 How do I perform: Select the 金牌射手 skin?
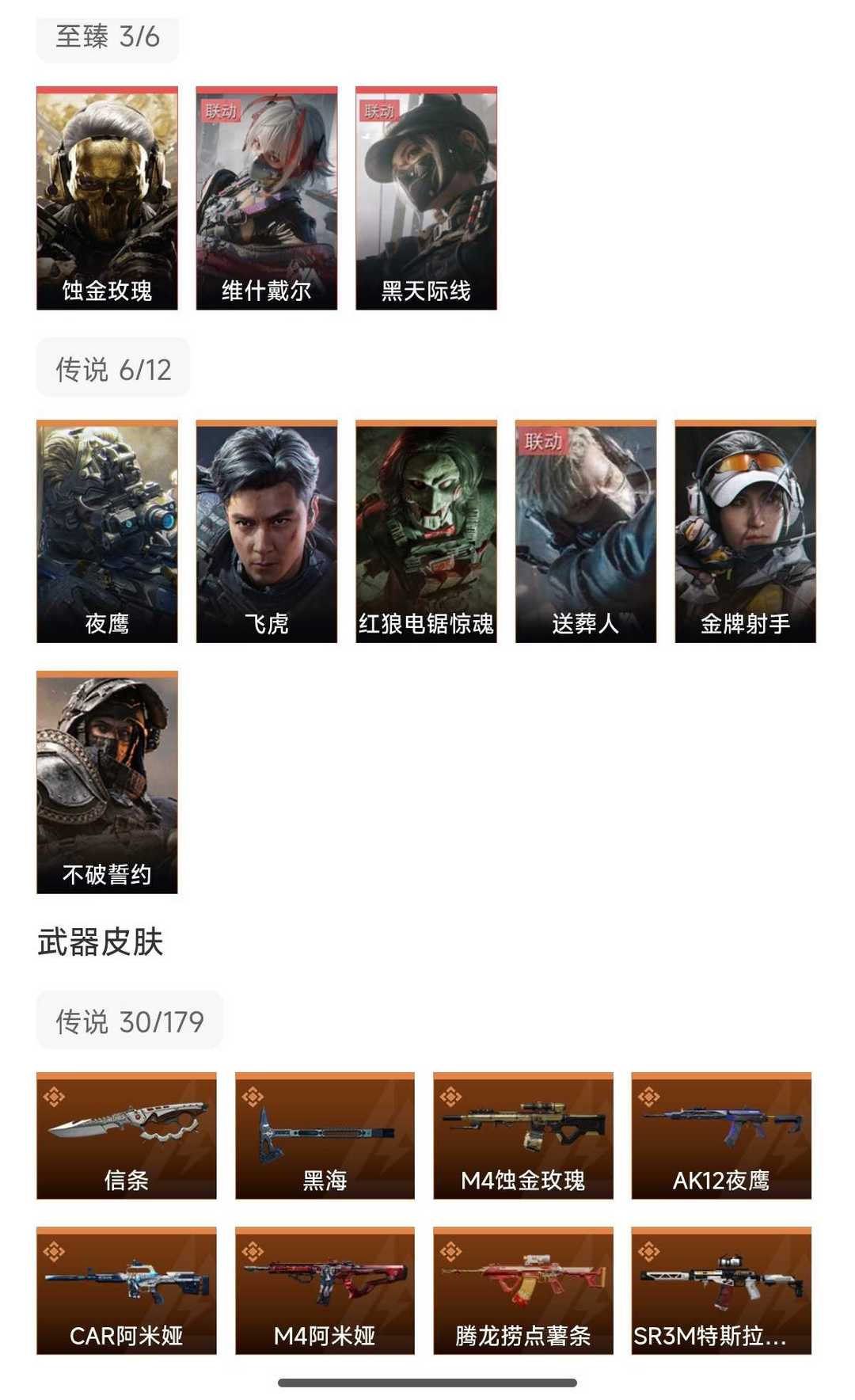745,531
